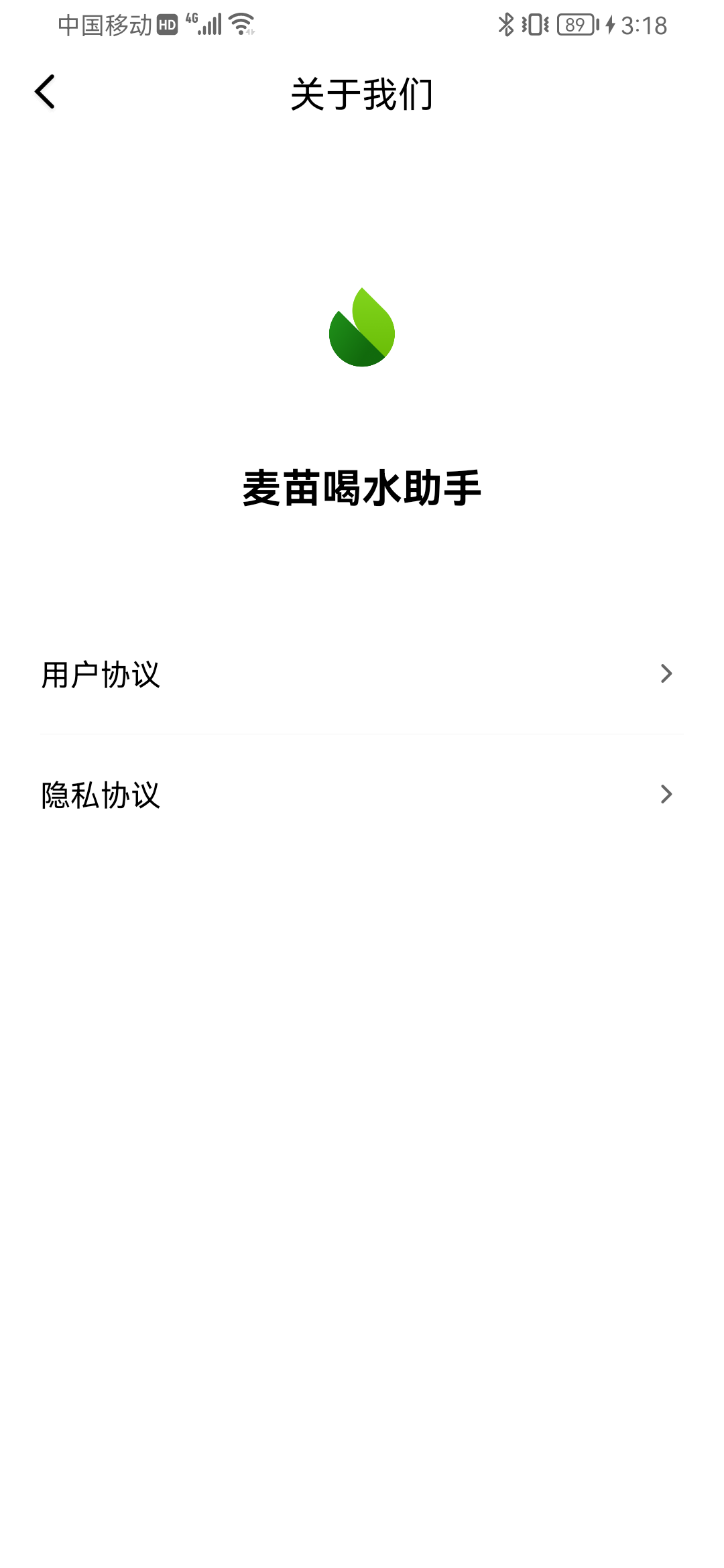Tap the vibrate mode icon
Viewport: 724px width, 1568px height.
point(533,24)
